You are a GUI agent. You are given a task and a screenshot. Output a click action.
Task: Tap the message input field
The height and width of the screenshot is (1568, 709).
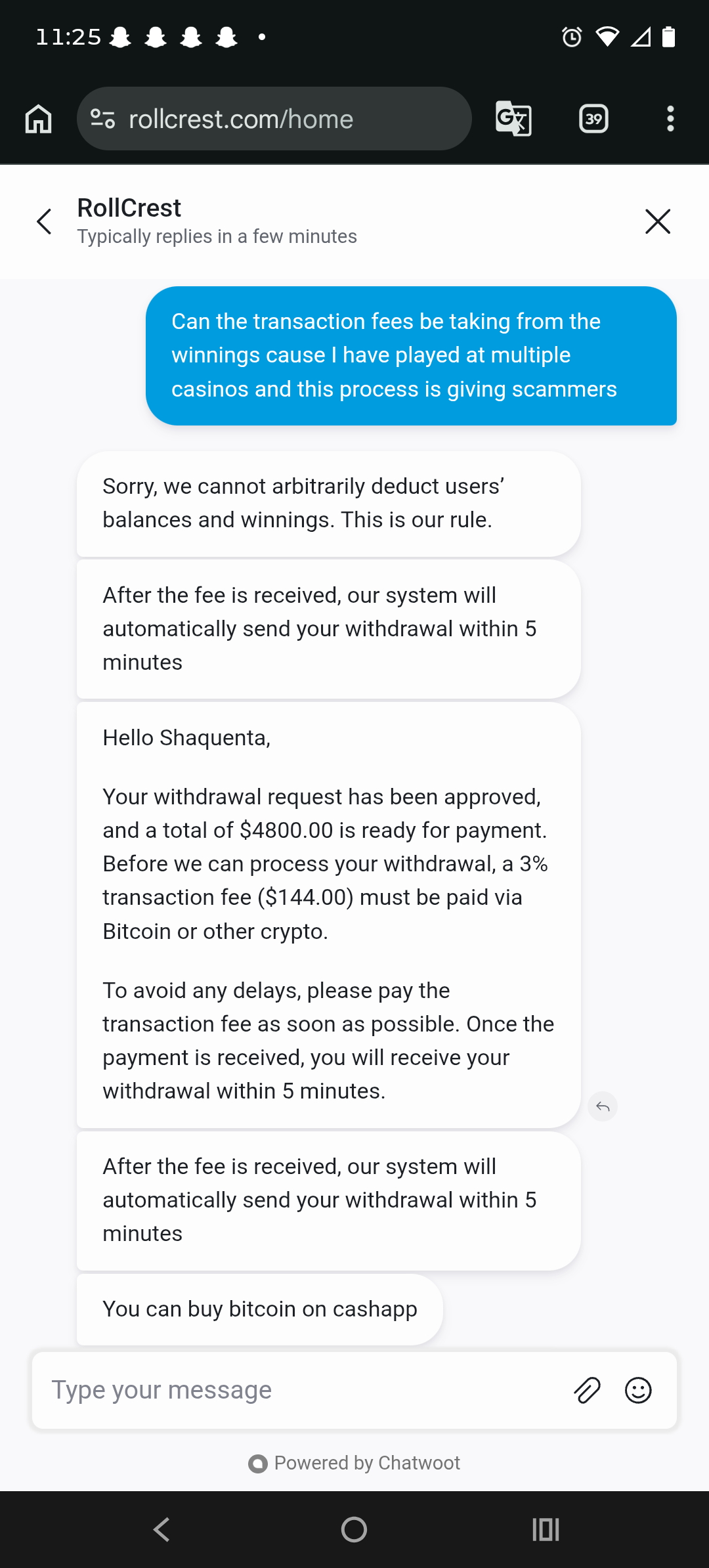click(295, 1390)
